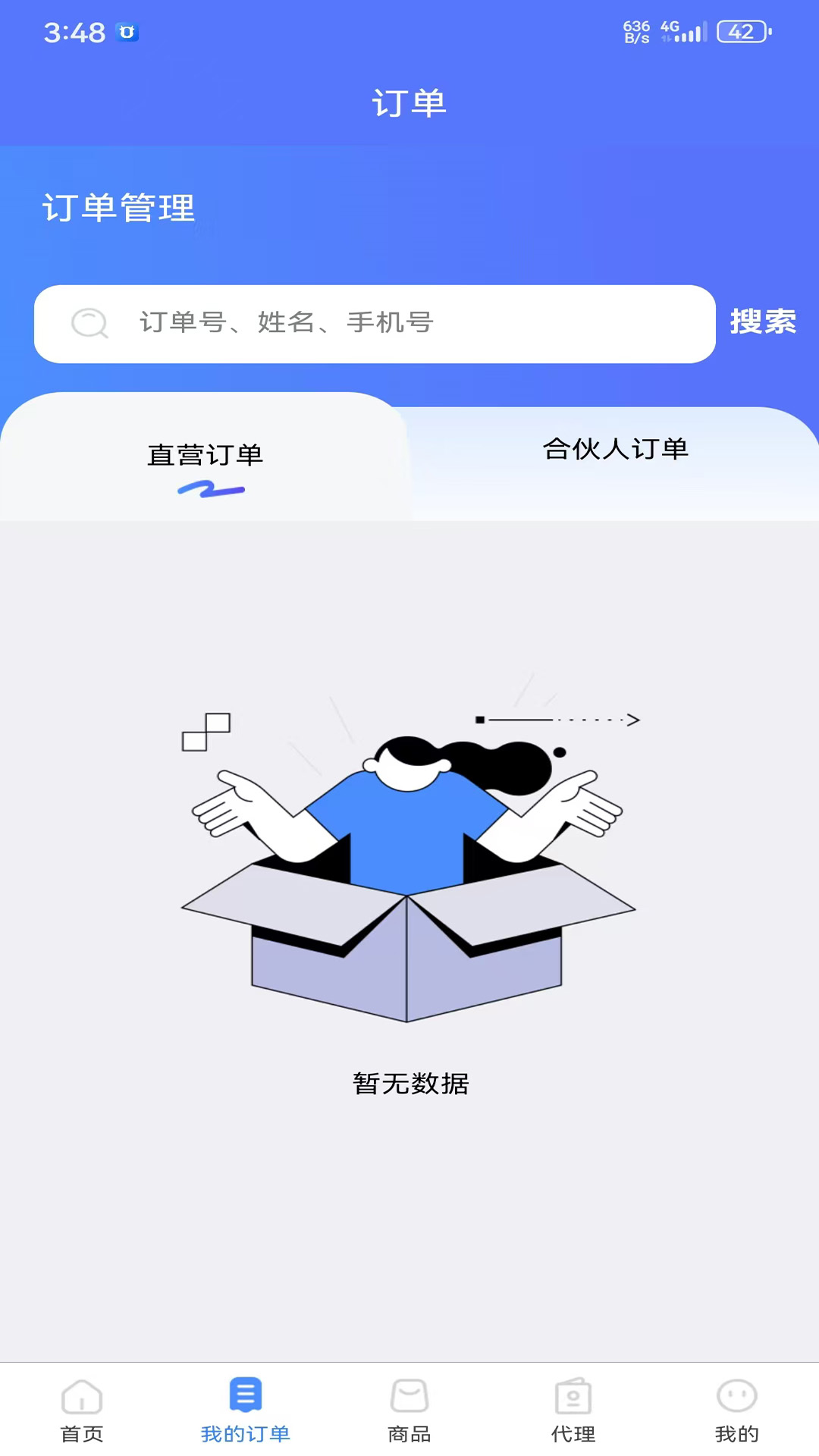Go to the 首页 tab
Viewport: 819px width, 1456px height.
[x=82, y=1410]
